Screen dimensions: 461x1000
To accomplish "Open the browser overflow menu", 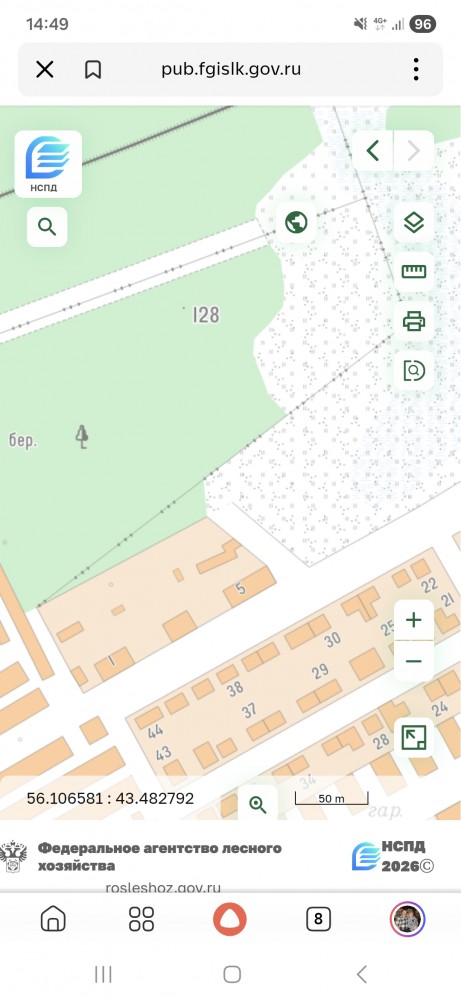I will pos(416,69).
